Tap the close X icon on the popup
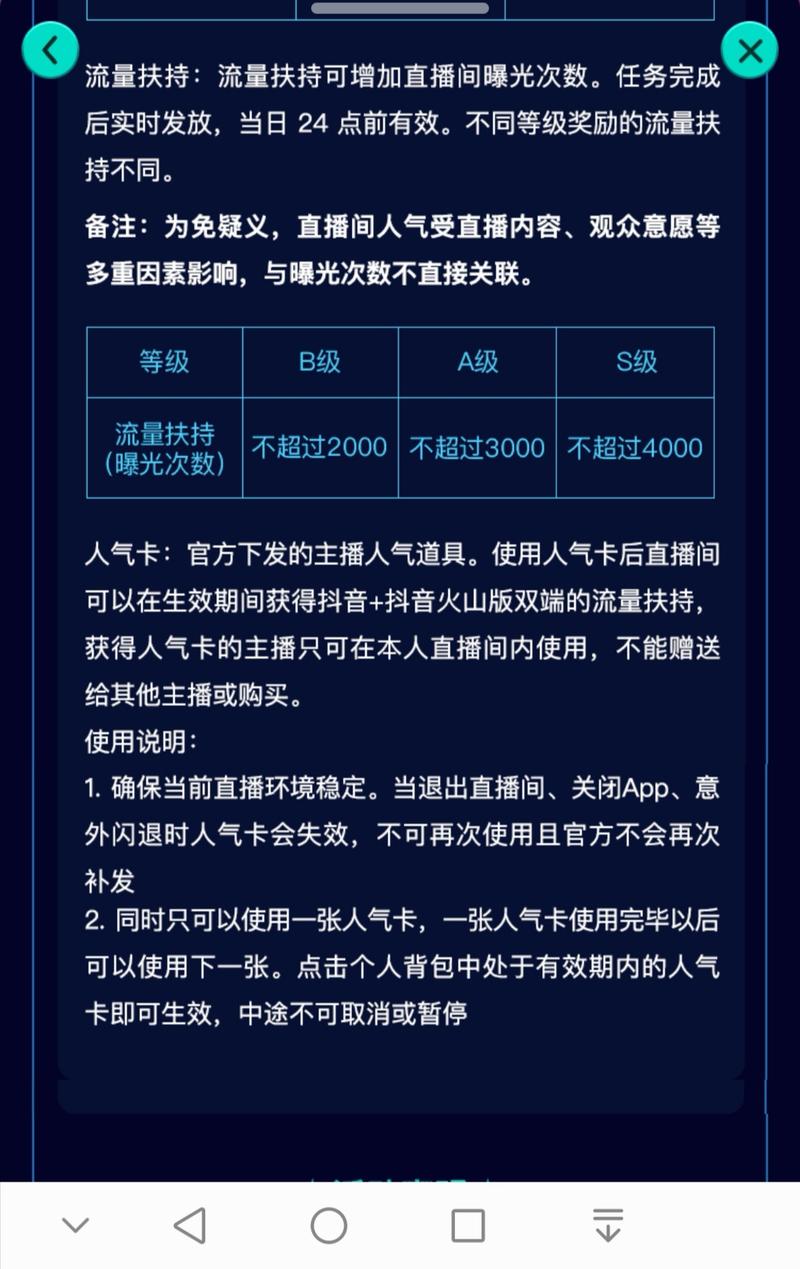 (x=749, y=48)
